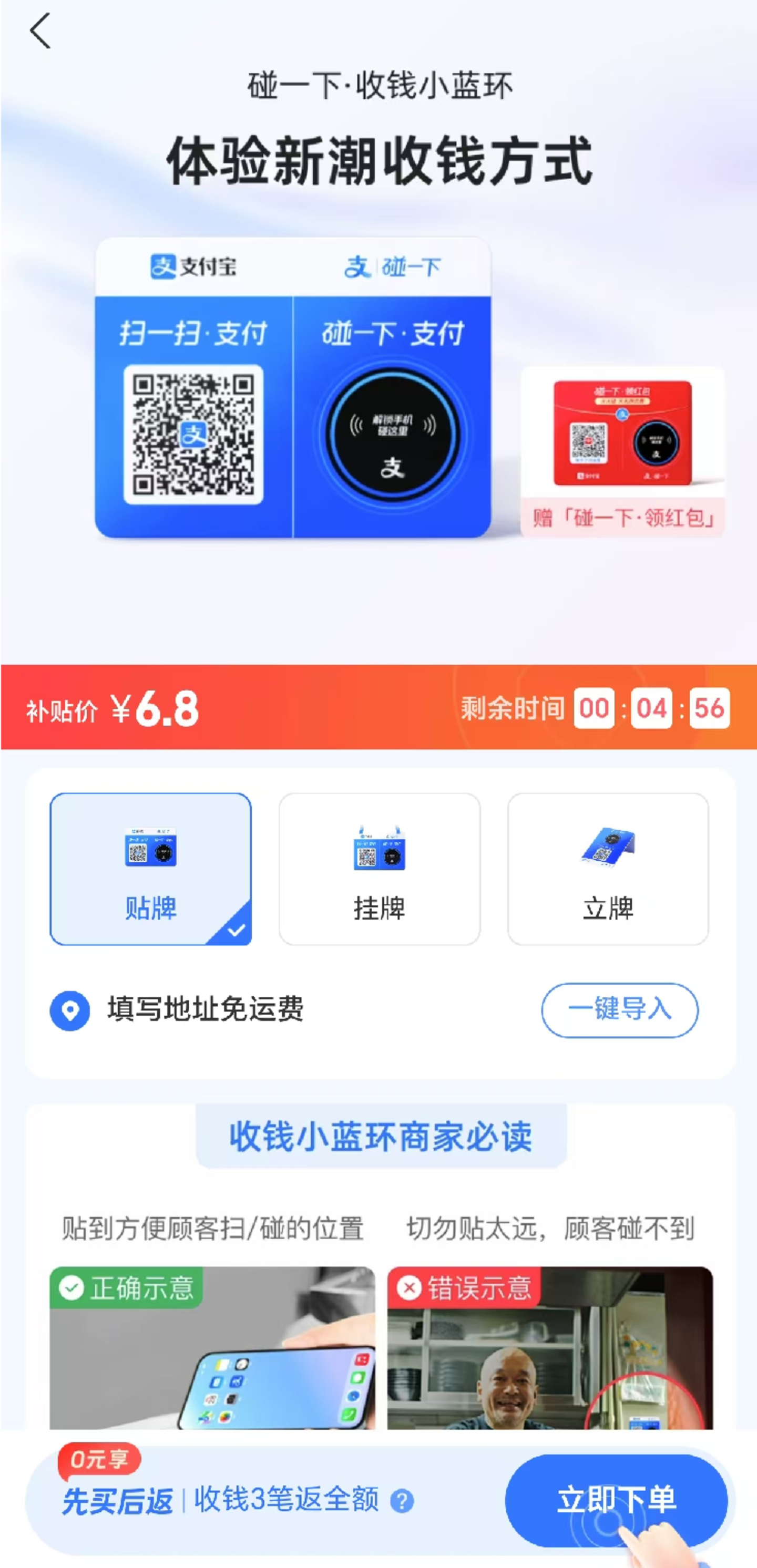Tap 一键导入 to import address
Image resolution: width=757 pixels, height=1568 pixels.
point(619,1010)
